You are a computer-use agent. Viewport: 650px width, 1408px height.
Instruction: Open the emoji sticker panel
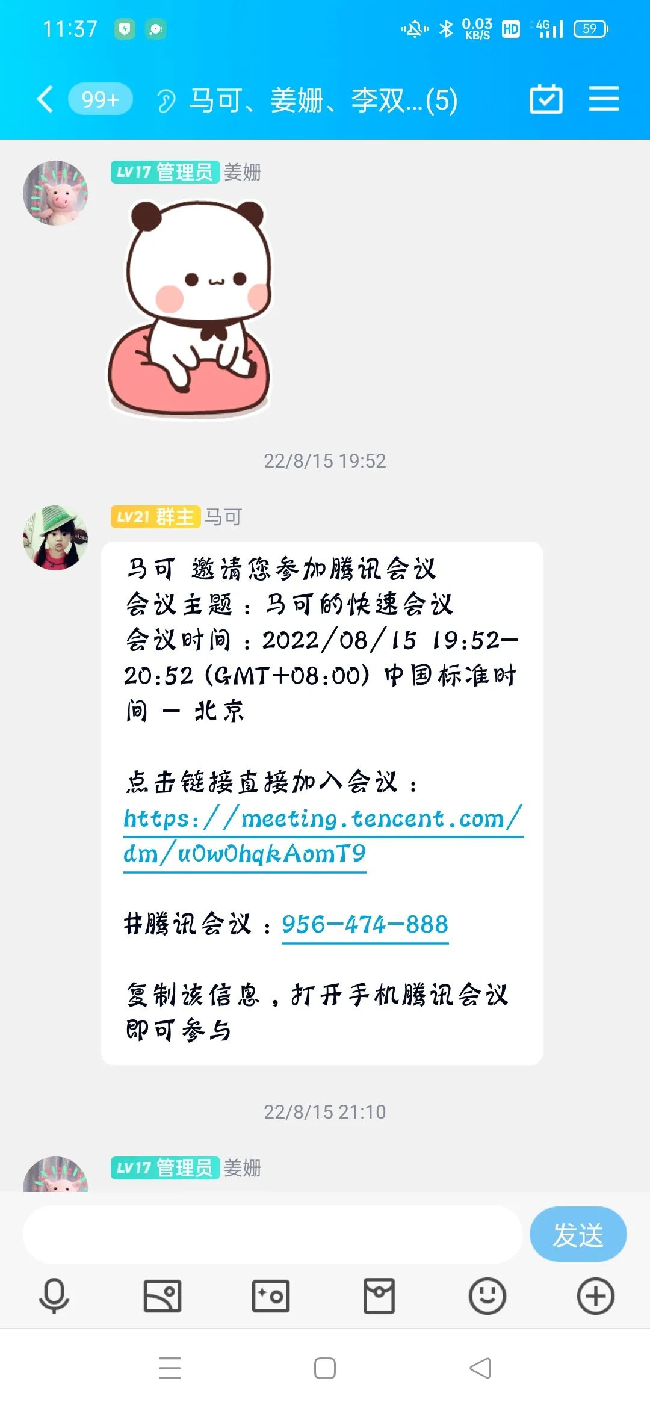[487, 1296]
